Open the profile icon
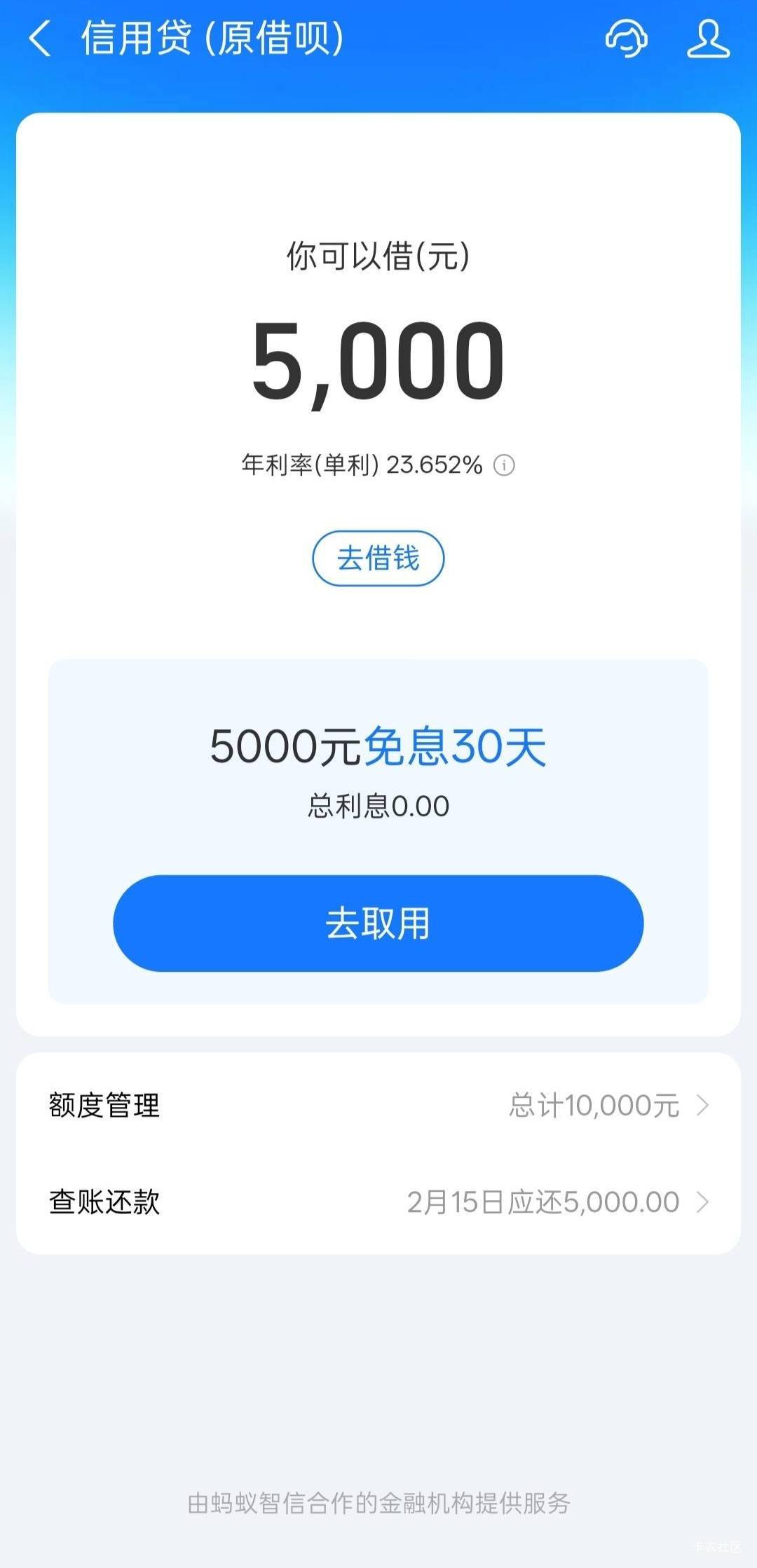Viewport: 757px width, 1568px height. click(x=708, y=38)
